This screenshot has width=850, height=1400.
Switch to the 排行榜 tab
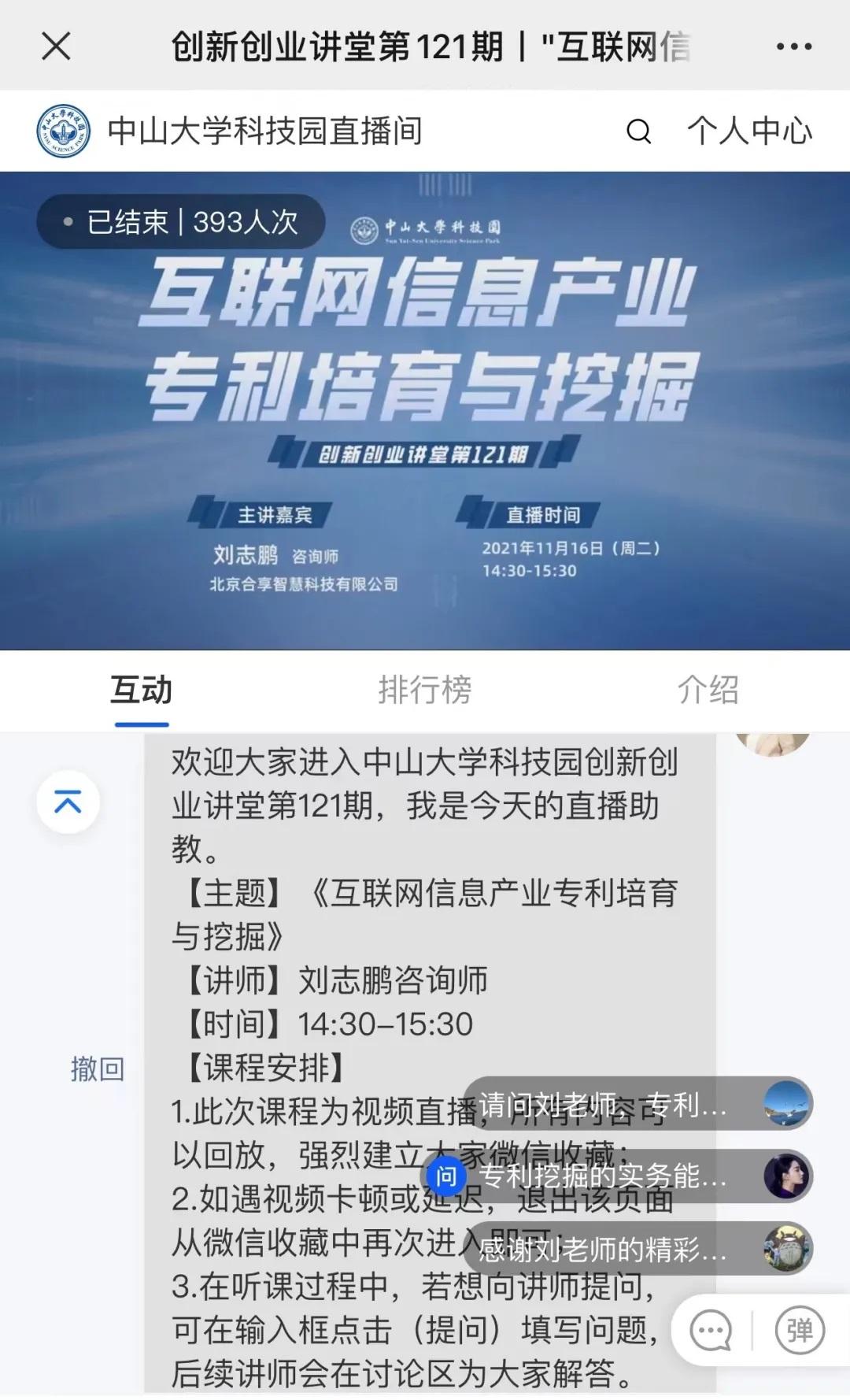click(424, 690)
